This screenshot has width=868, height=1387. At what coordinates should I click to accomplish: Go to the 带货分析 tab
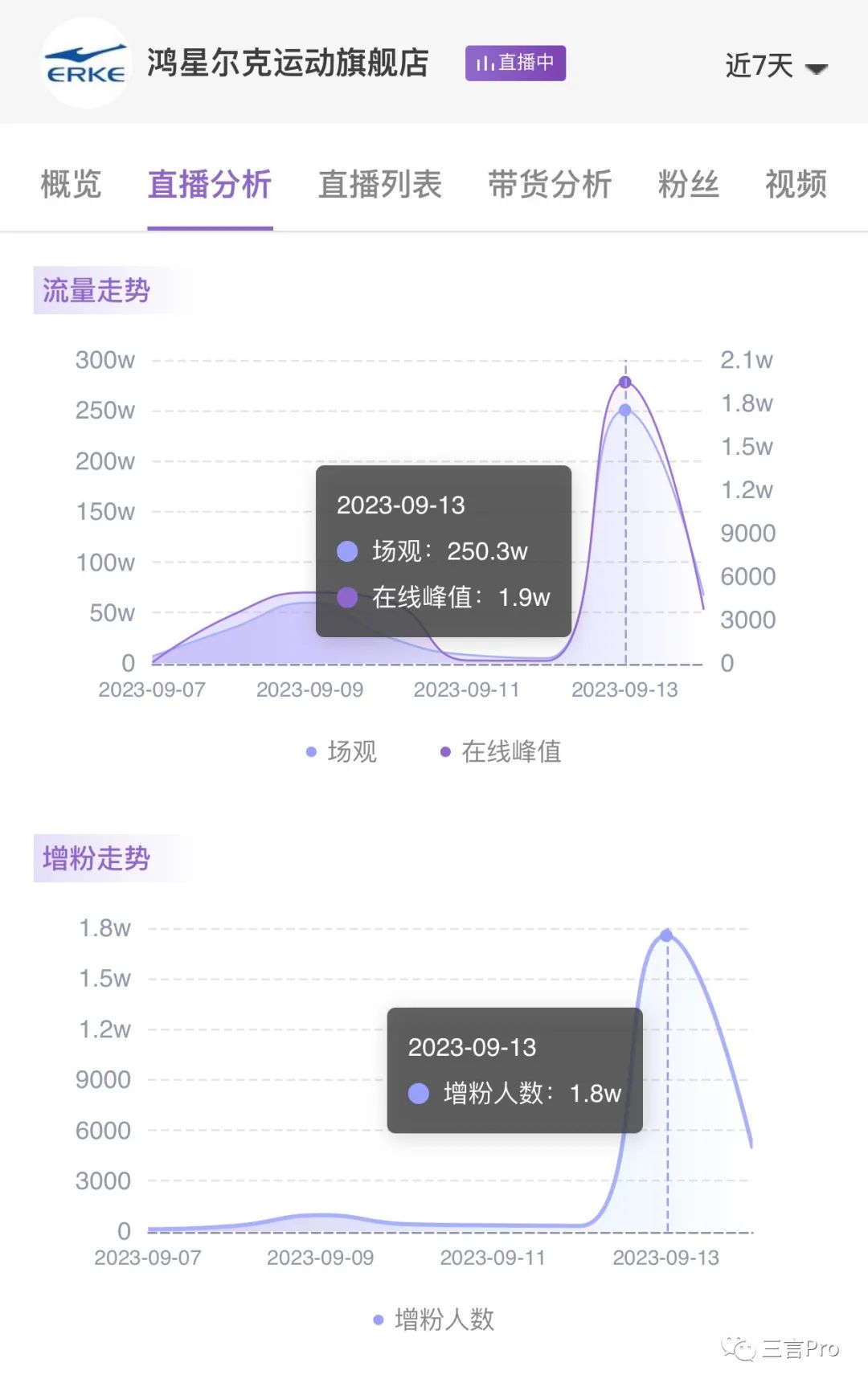point(551,184)
